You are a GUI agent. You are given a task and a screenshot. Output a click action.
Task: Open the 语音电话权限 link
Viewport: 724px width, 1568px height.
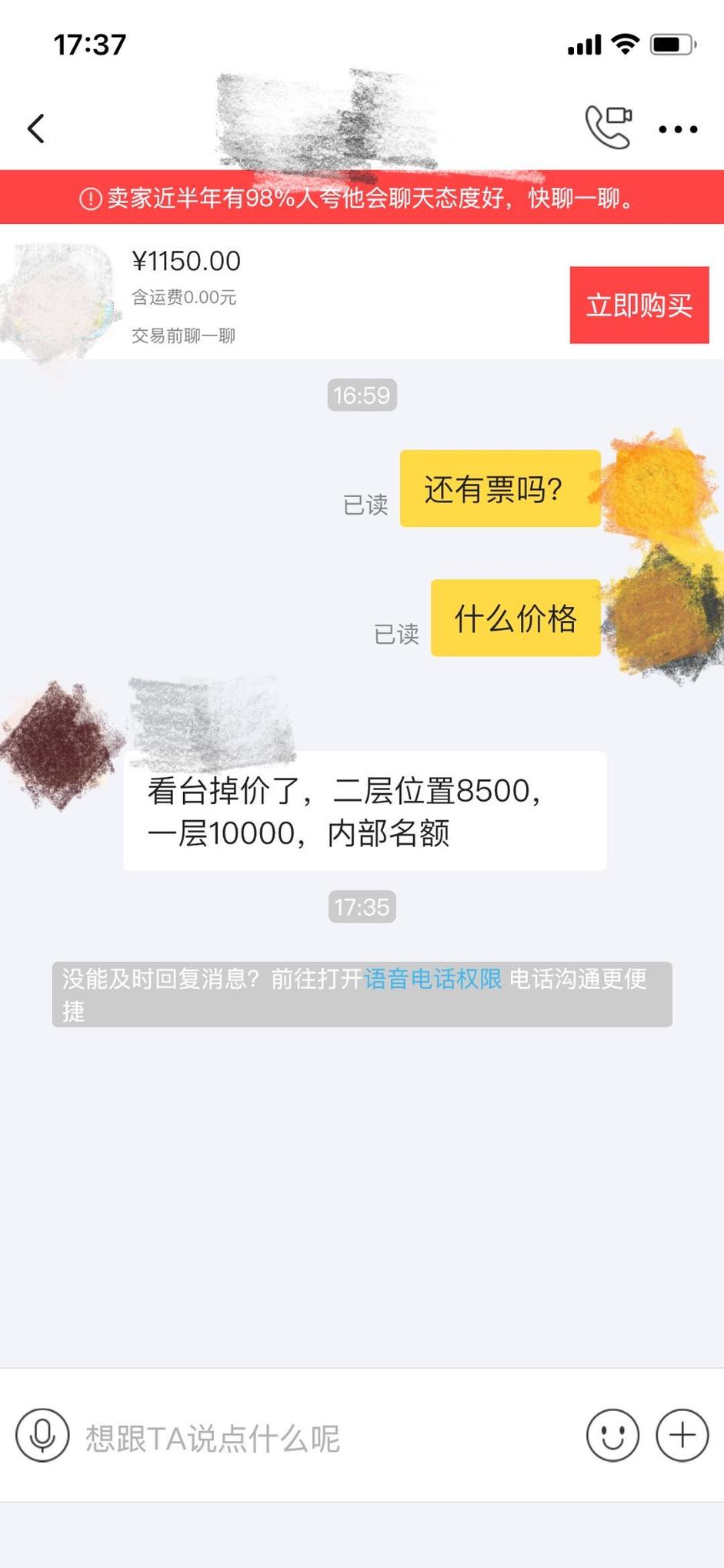coord(432,979)
